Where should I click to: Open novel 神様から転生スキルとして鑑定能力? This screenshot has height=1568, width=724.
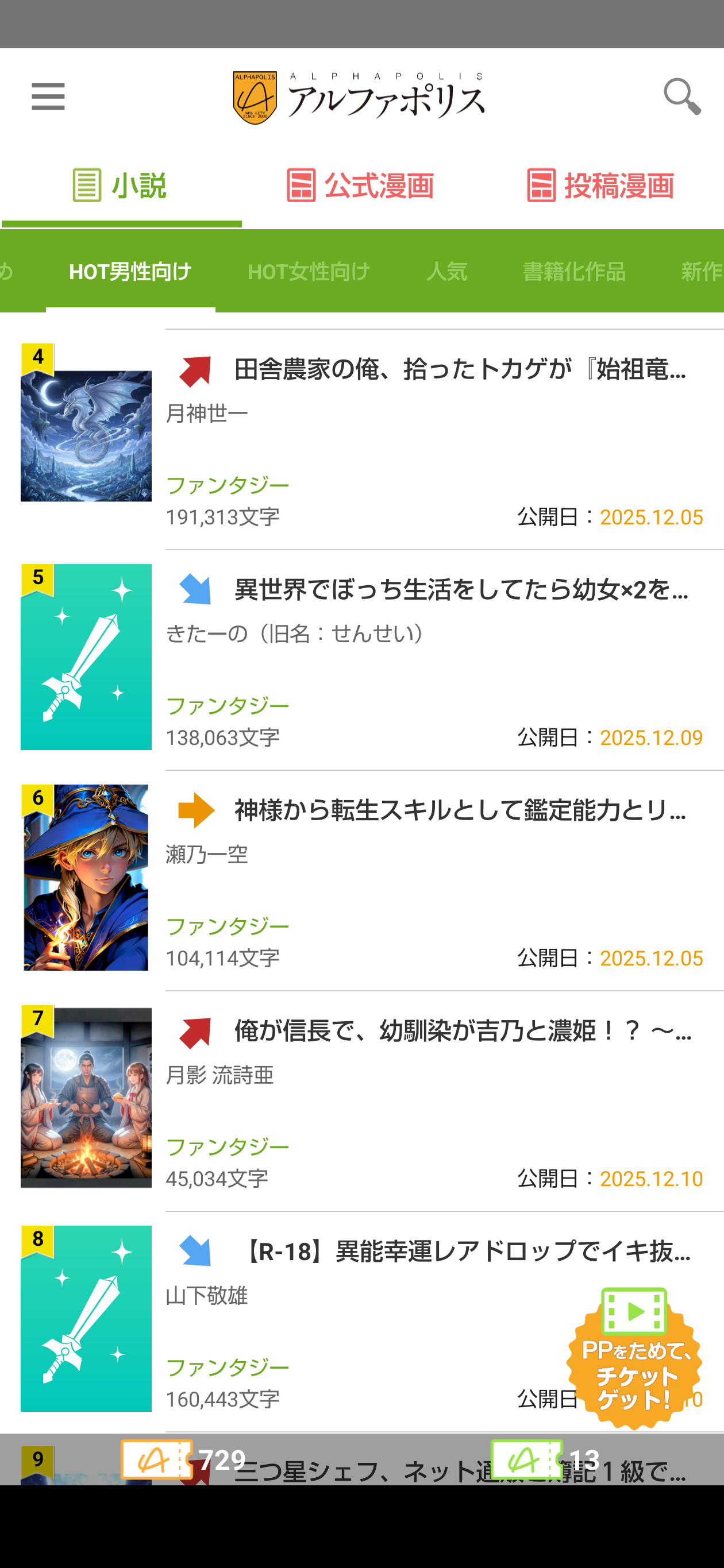tap(460, 810)
